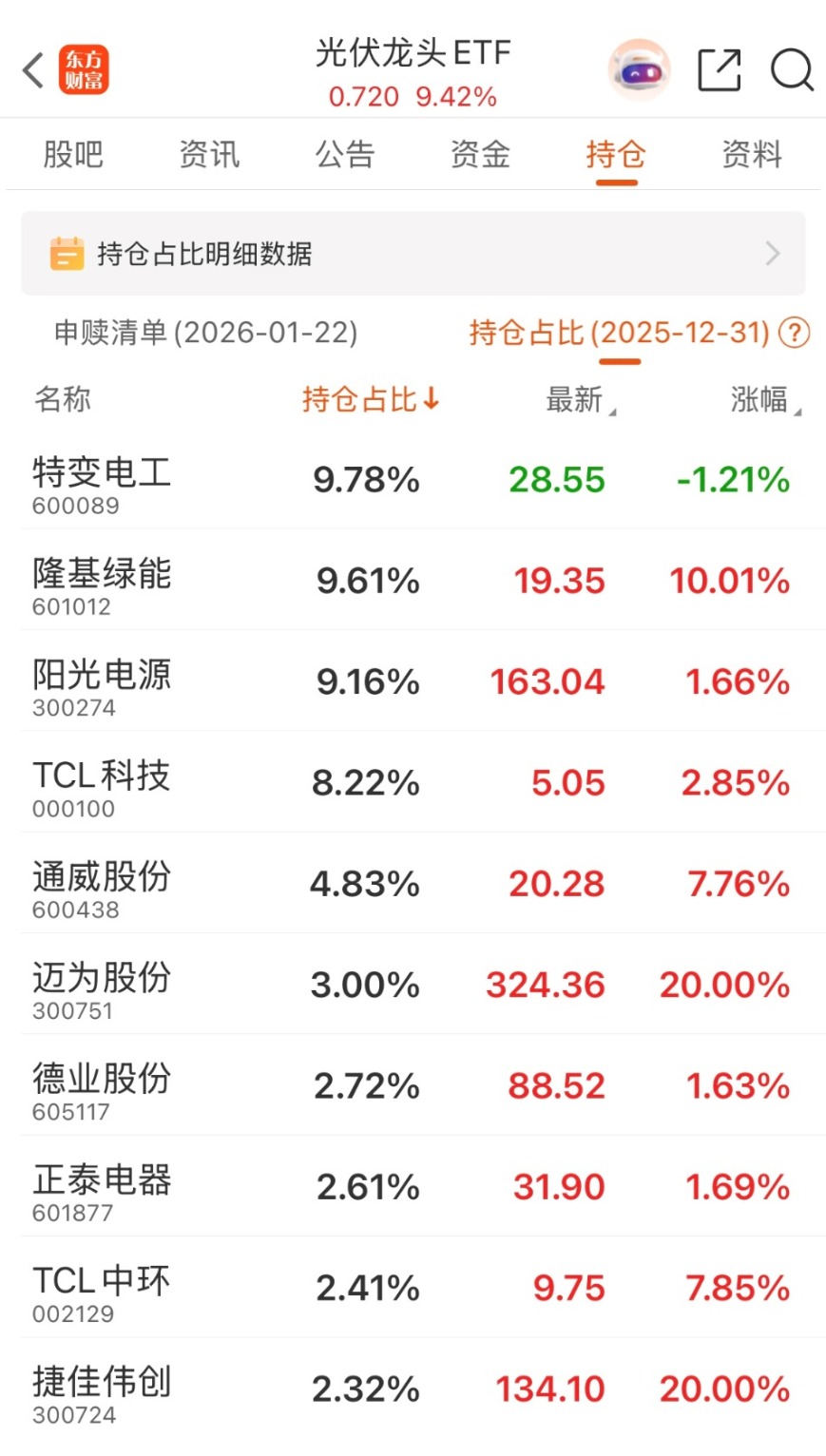
Task: Tap the ETF price 0.720 9.42%
Action: (x=413, y=96)
